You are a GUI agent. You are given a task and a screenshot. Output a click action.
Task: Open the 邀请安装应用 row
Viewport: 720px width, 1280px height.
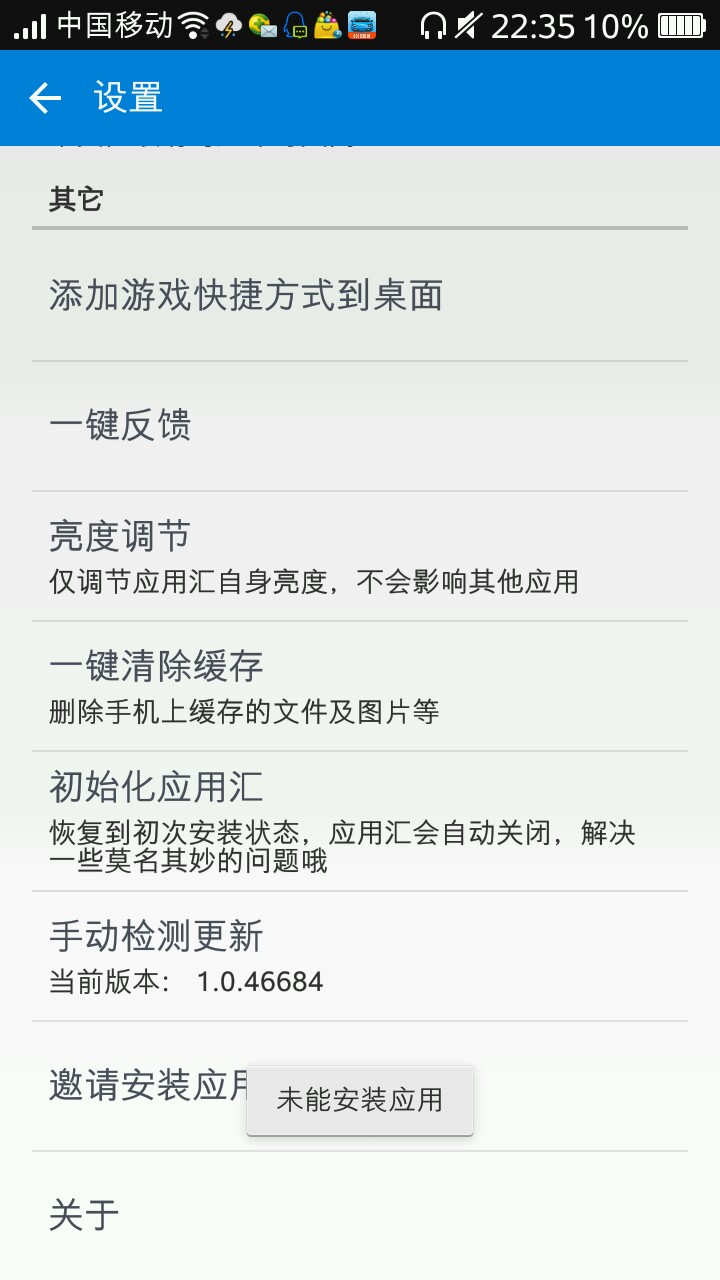click(360, 1086)
